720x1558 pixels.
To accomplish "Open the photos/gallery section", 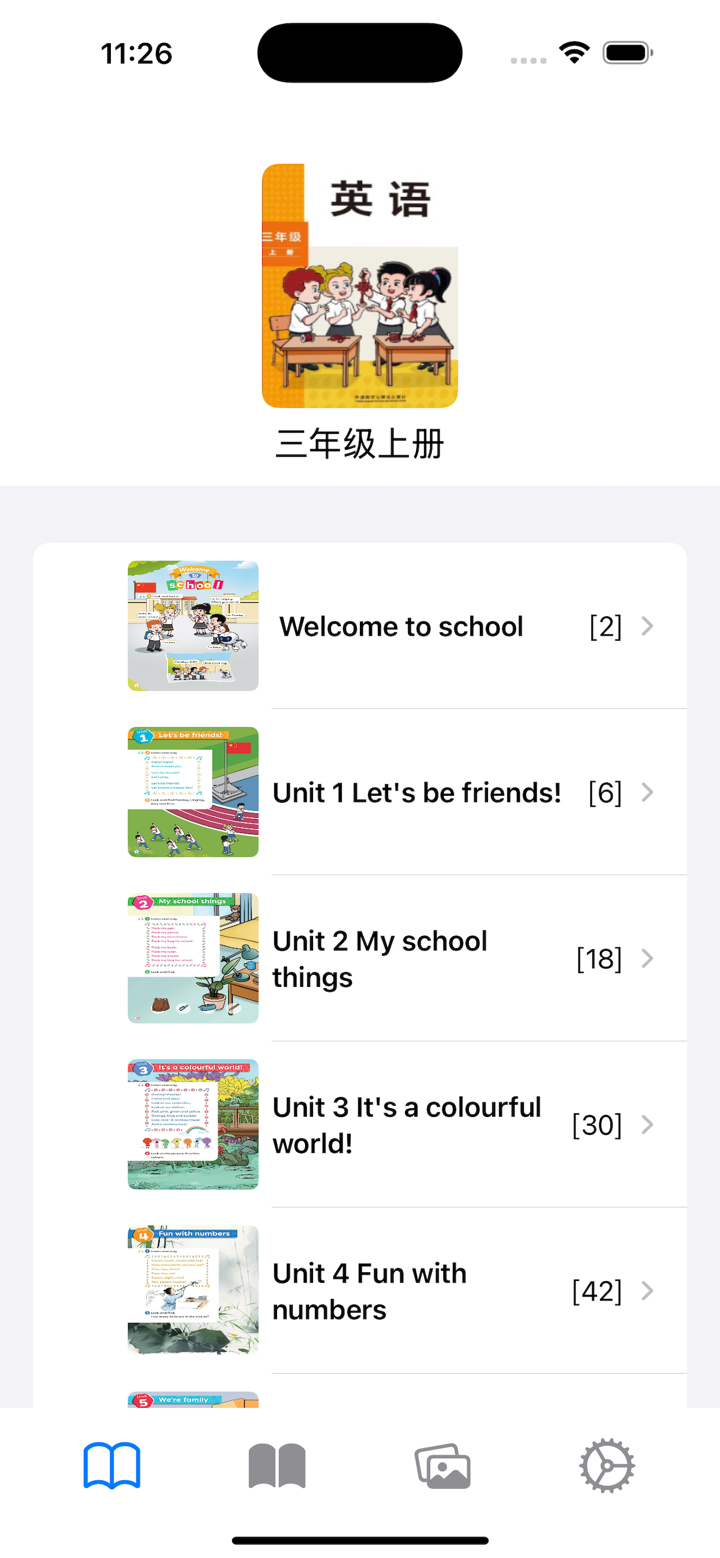I will coord(442,1464).
